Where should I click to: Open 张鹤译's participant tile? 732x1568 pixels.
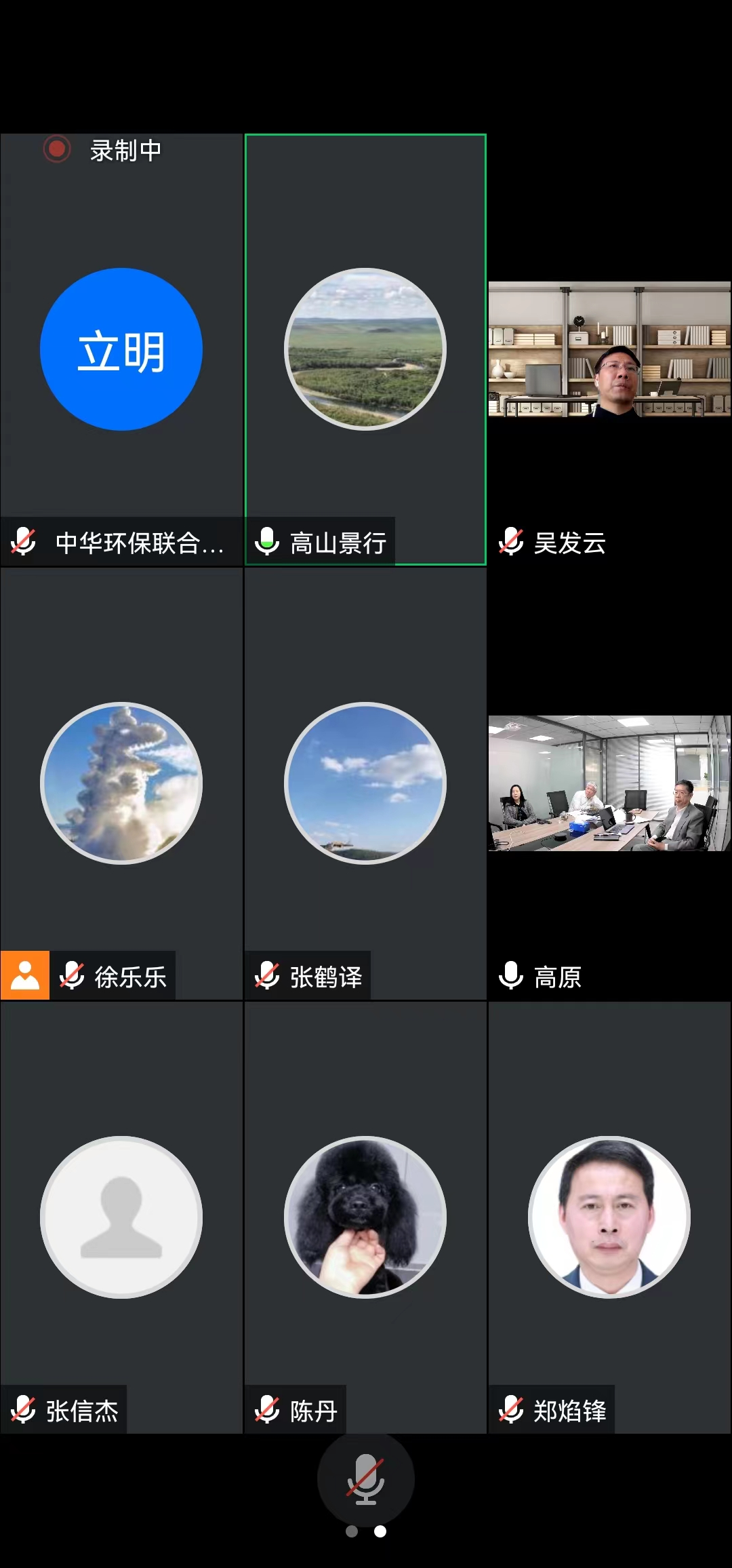pos(365,783)
